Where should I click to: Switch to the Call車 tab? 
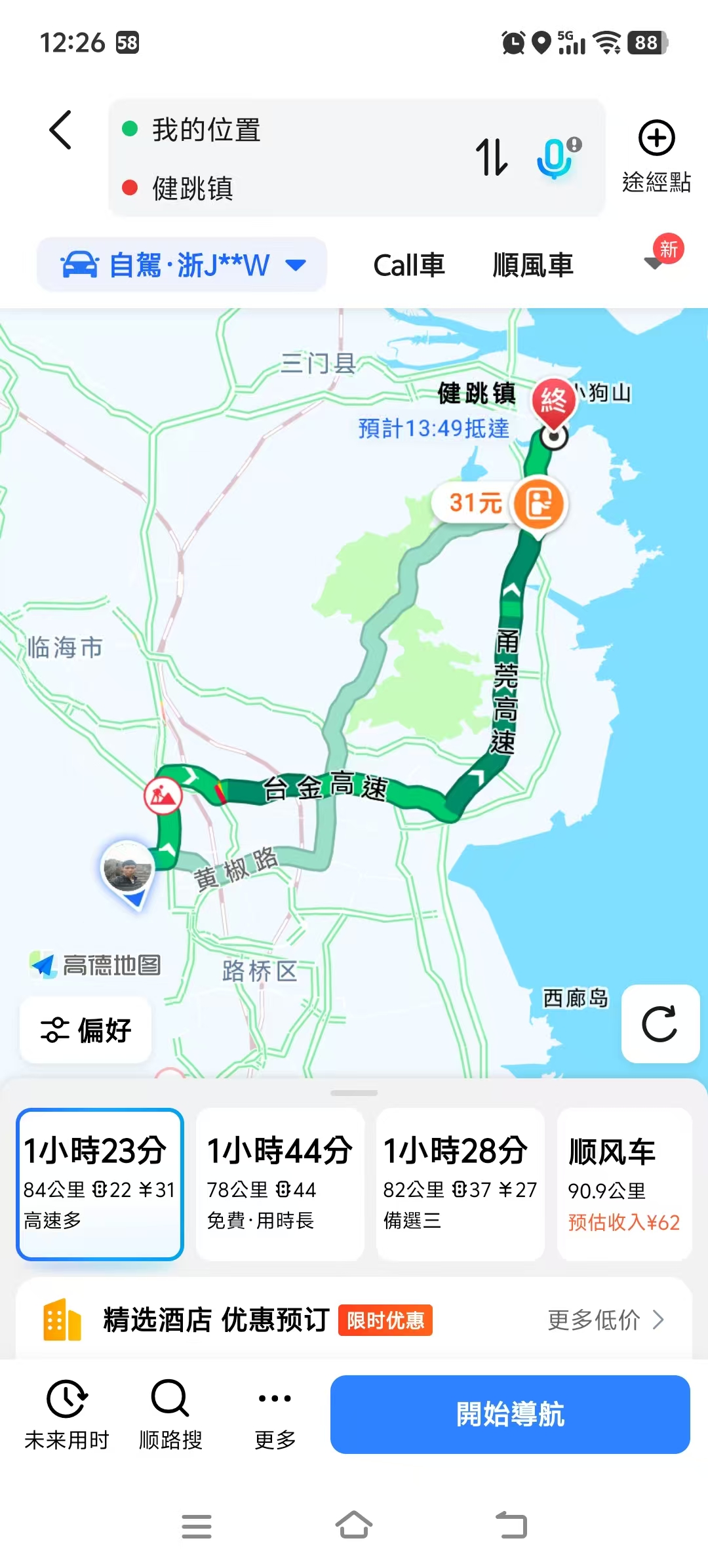click(x=409, y=265)
